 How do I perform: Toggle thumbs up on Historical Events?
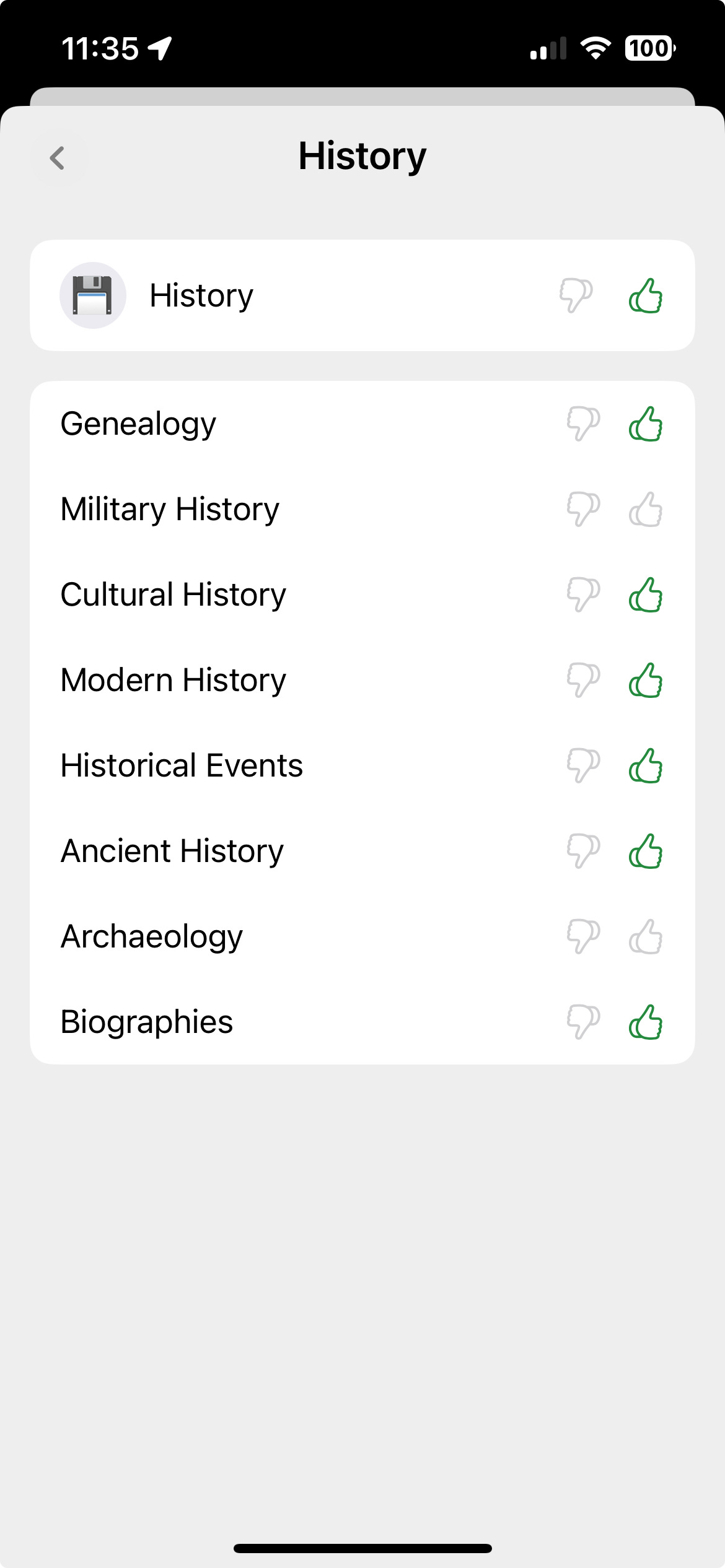point(646,766)
